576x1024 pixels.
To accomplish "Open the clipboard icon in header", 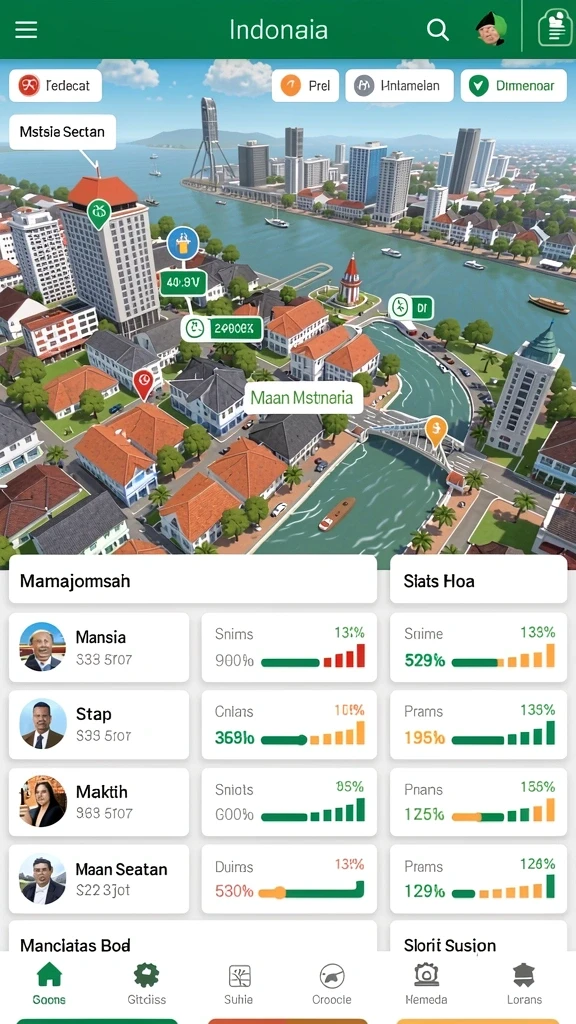I will point(554,29).
